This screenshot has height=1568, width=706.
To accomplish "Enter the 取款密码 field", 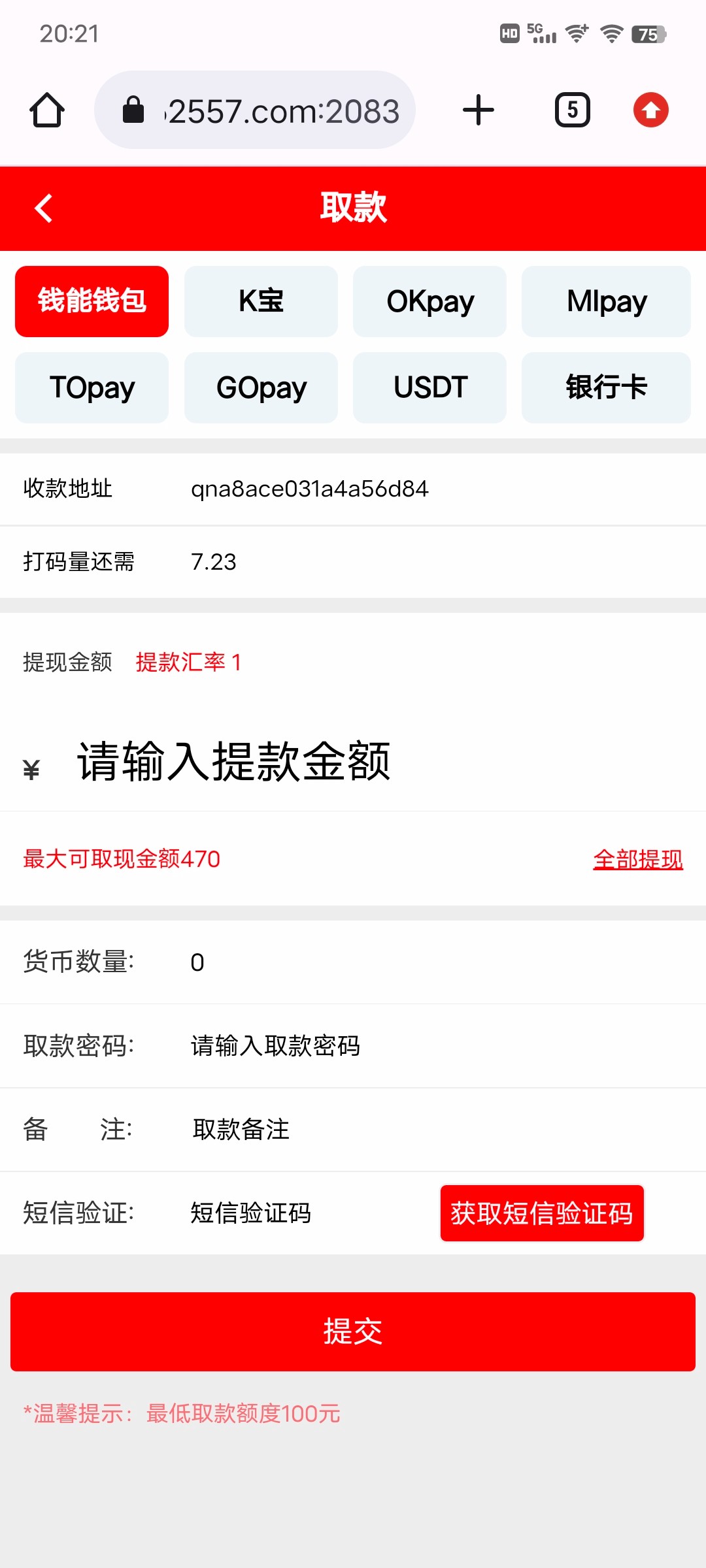I will tap(392, 1046).
